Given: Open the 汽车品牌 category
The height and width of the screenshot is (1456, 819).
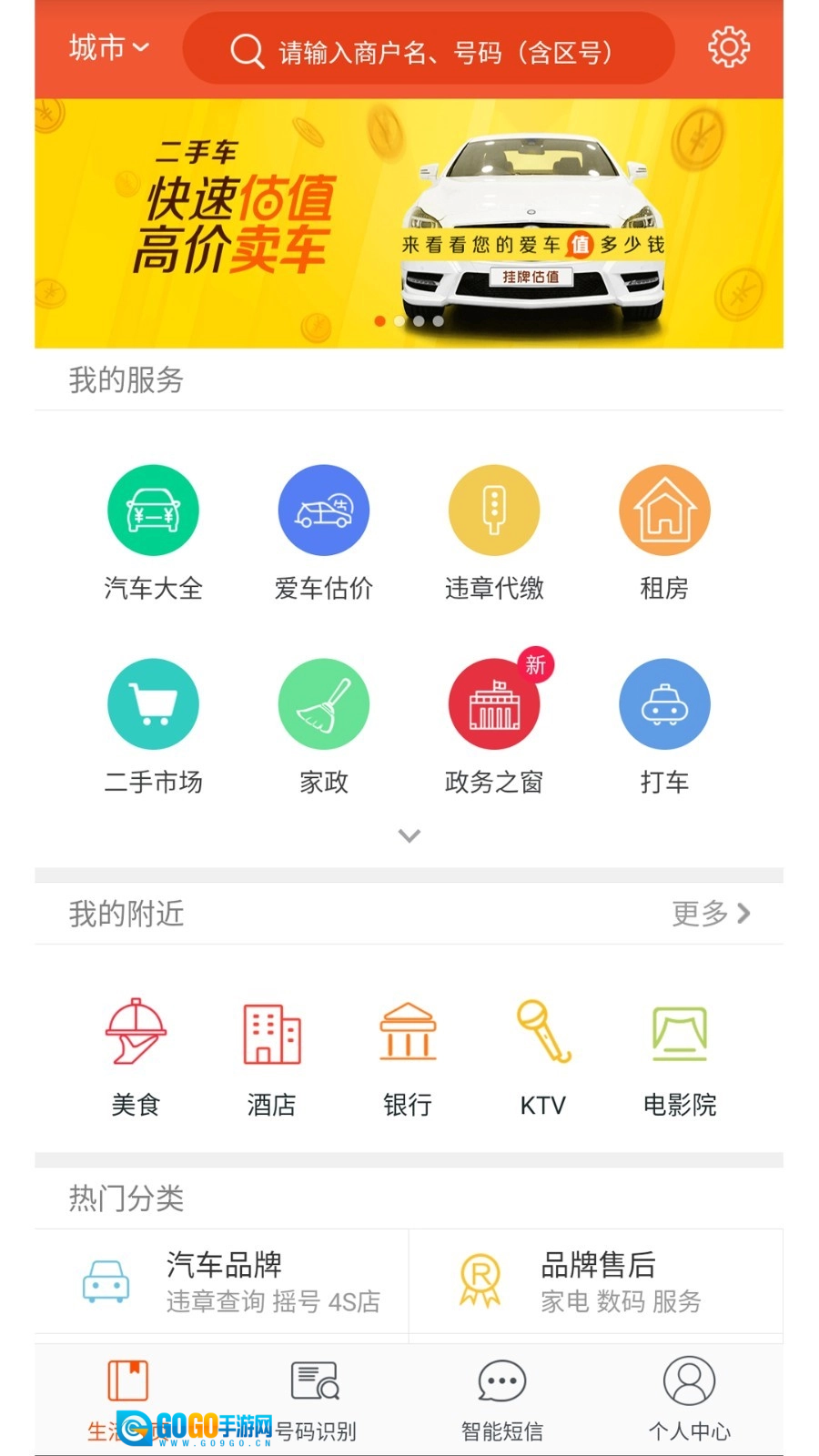Looking at the screenshot, I should (222, 1281).
